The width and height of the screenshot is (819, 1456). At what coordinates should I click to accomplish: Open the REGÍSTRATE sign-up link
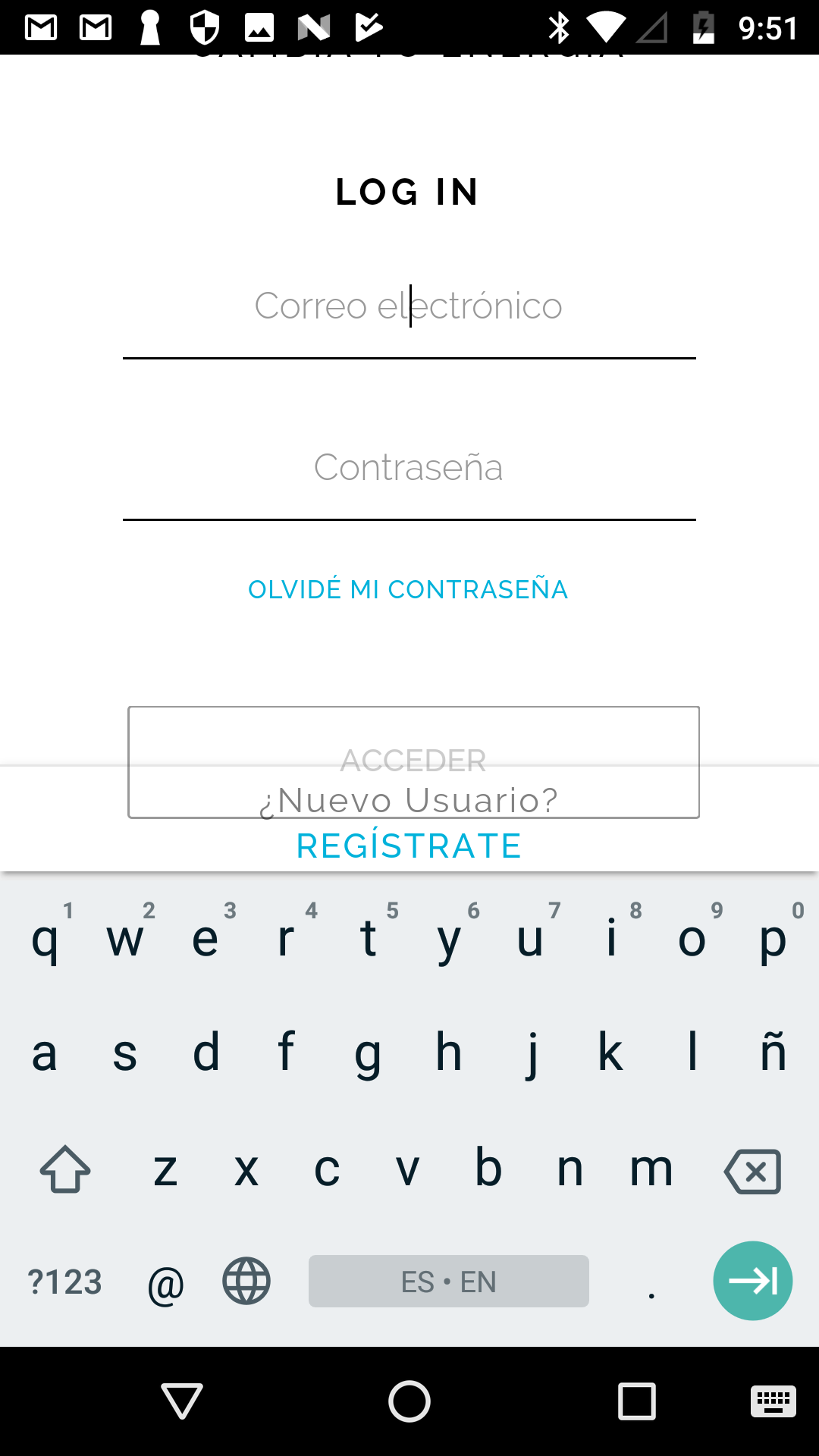tap(409, 846)
